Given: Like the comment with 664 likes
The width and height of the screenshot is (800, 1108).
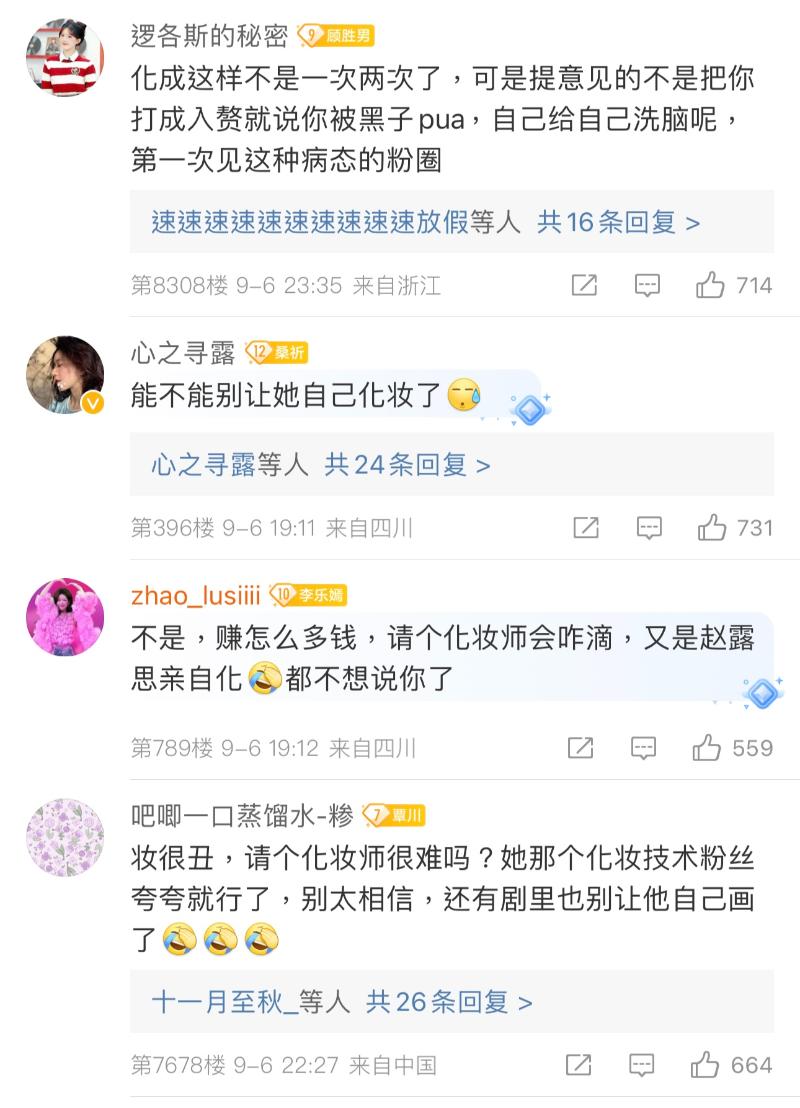Looking at the screenshot, I should tap(706, 1066).
